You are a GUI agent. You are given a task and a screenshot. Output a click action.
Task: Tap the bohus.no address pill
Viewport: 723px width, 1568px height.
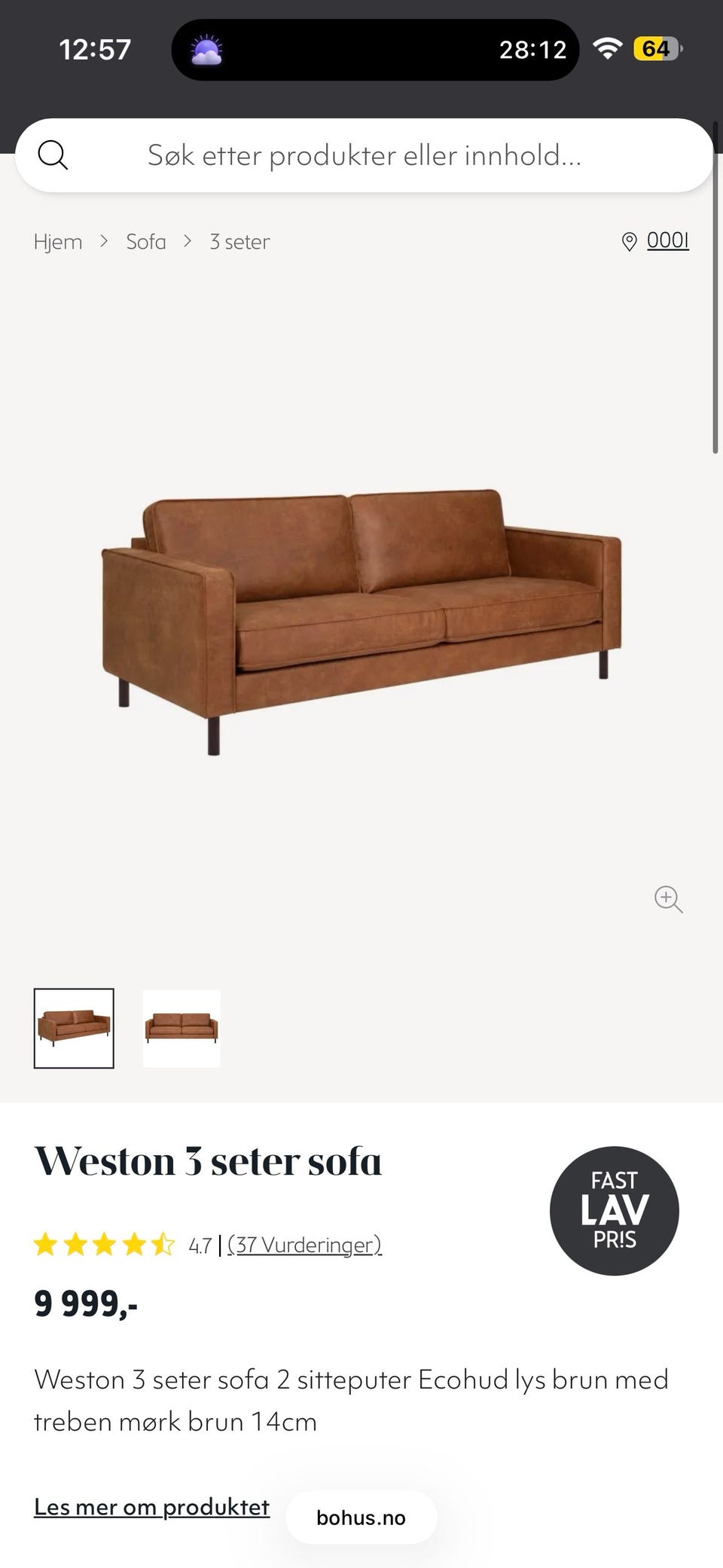coord(361,1518)
